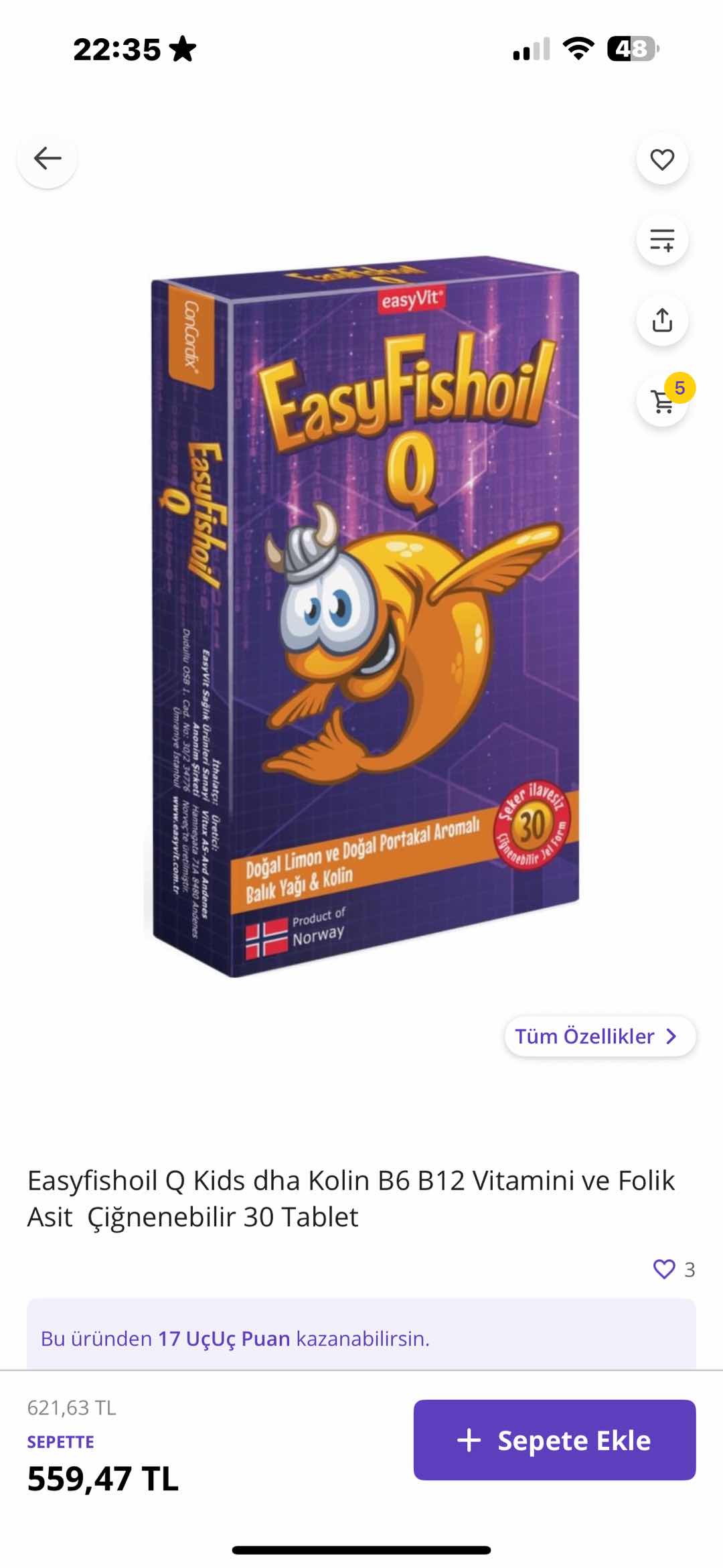Open Tüm Özellikler details

(x=600, y=1036)
